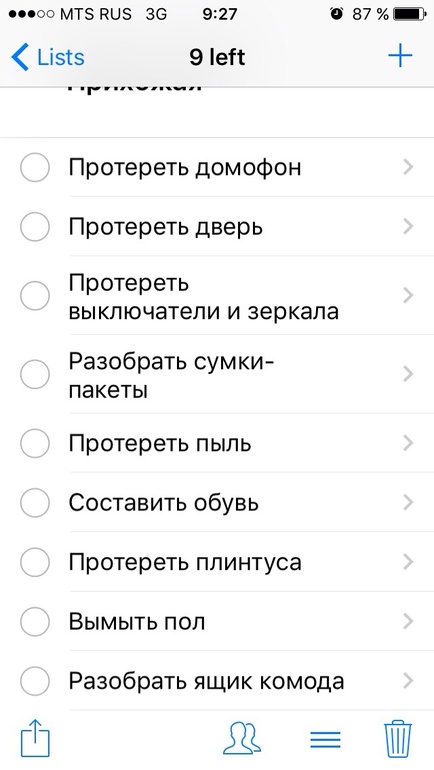Check off Протереть домофон
This screenshot has height=770, width=434.
pyautogui.click(x=35, y=167)
